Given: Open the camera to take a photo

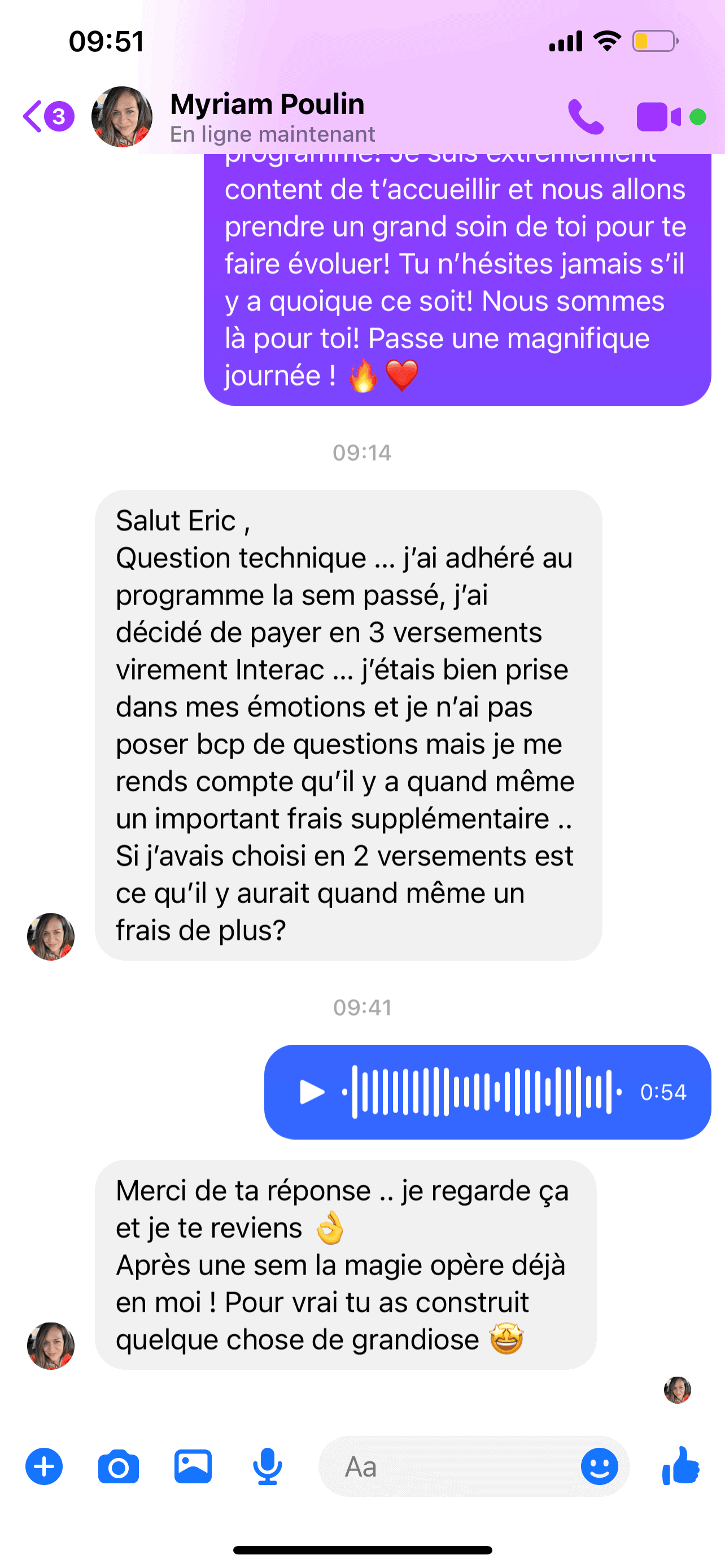Looking at the screenshot, I should [118, 1467].
